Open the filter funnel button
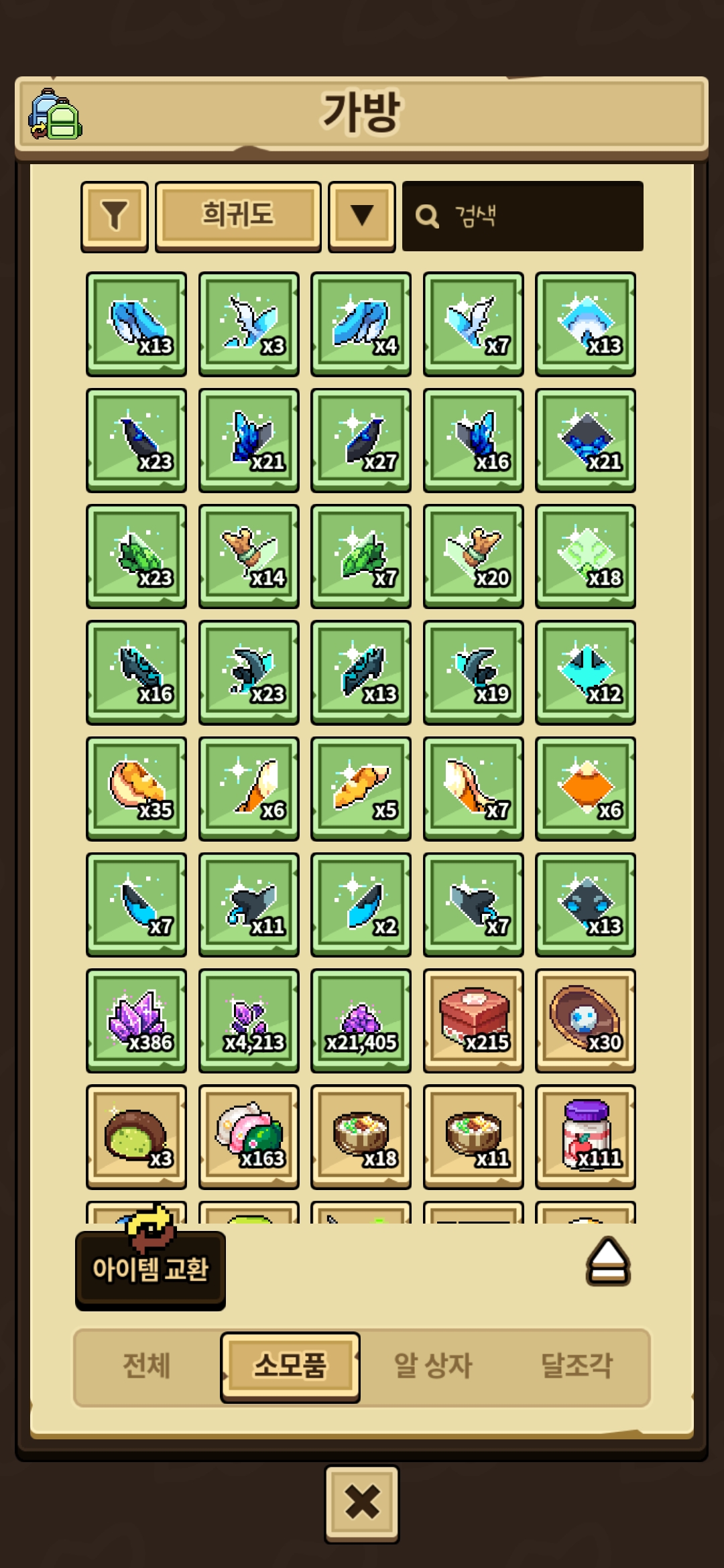724x1568 pixels. pos(115,216)
